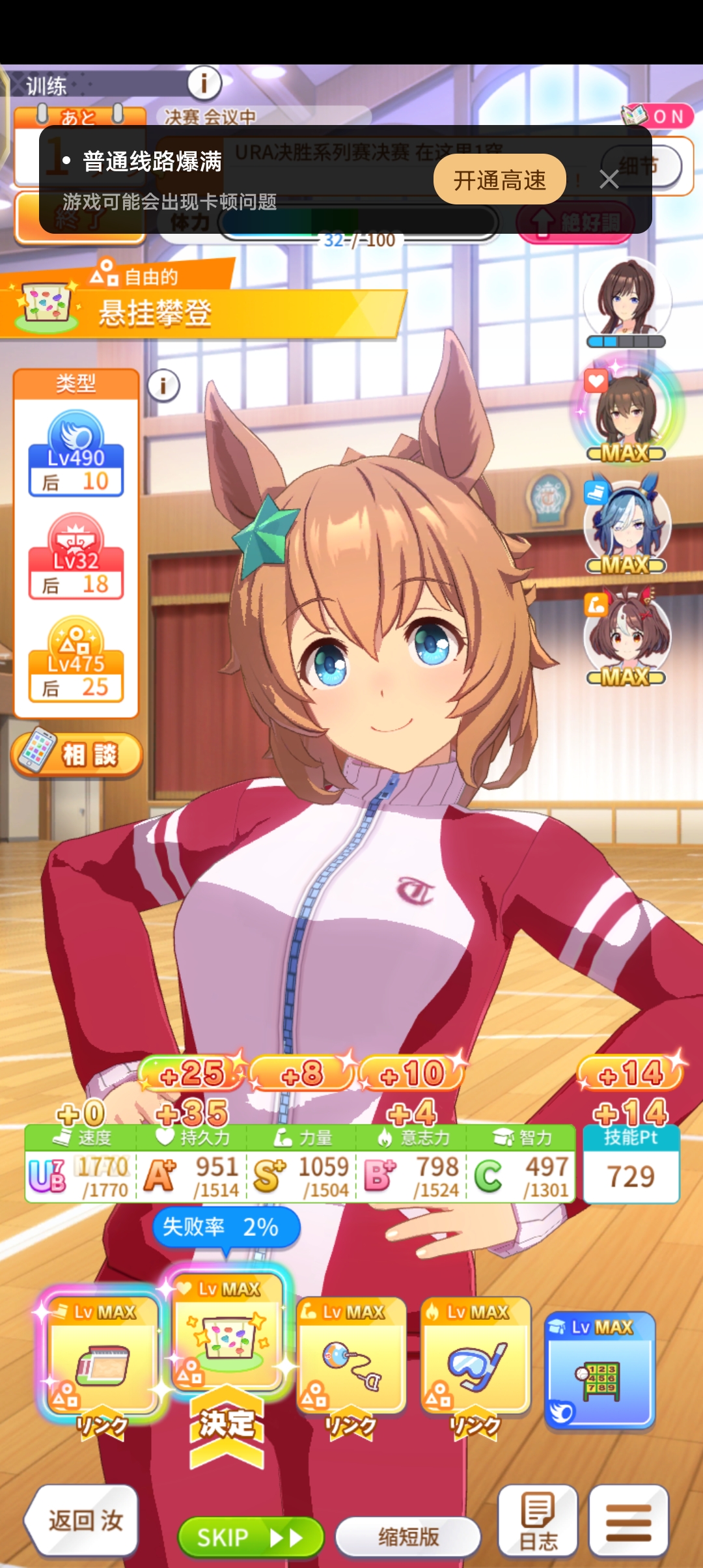Open the 日志 log
Image resolution: width=703 pixels, height=1568 pixels.
(538, 1521)
